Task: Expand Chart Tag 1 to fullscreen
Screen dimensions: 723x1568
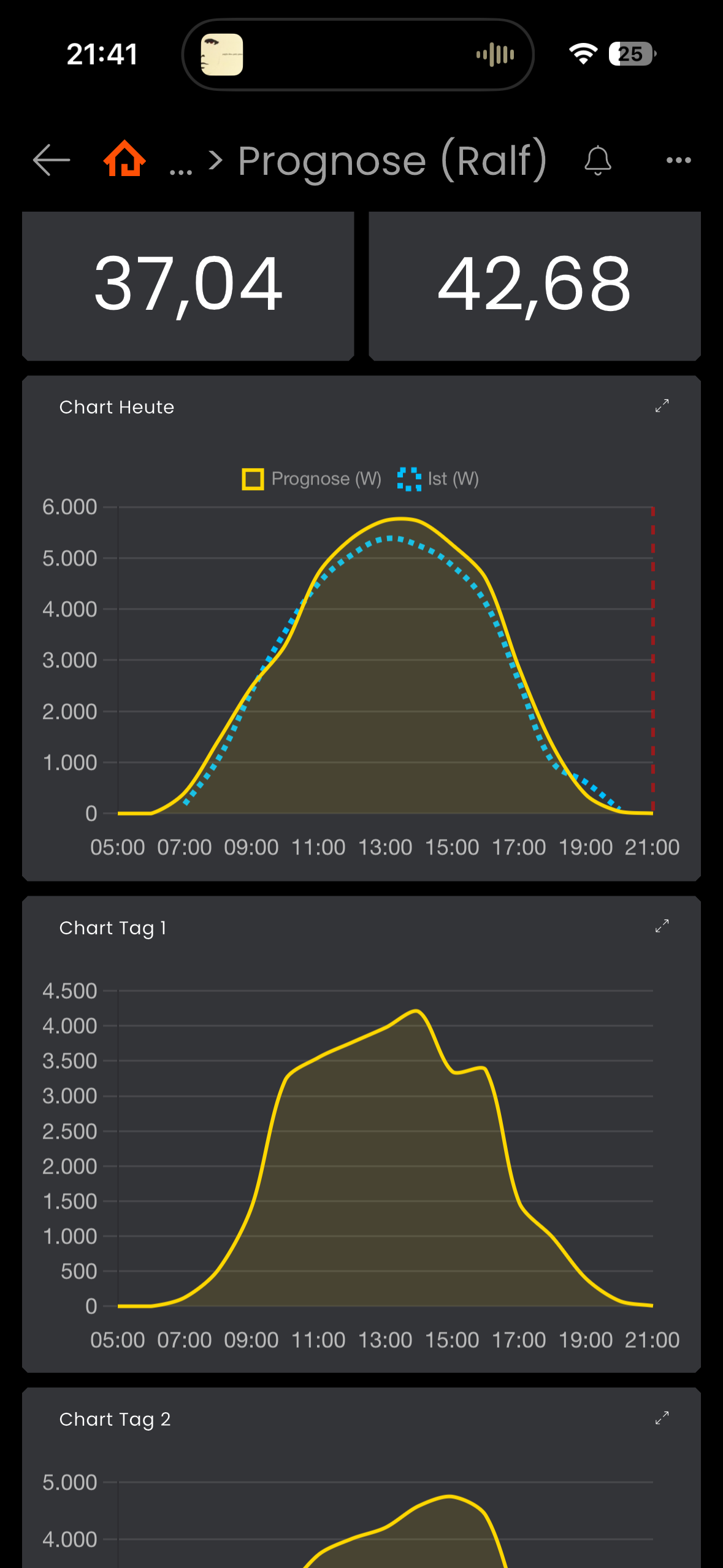Action: (x=662, y=926)
